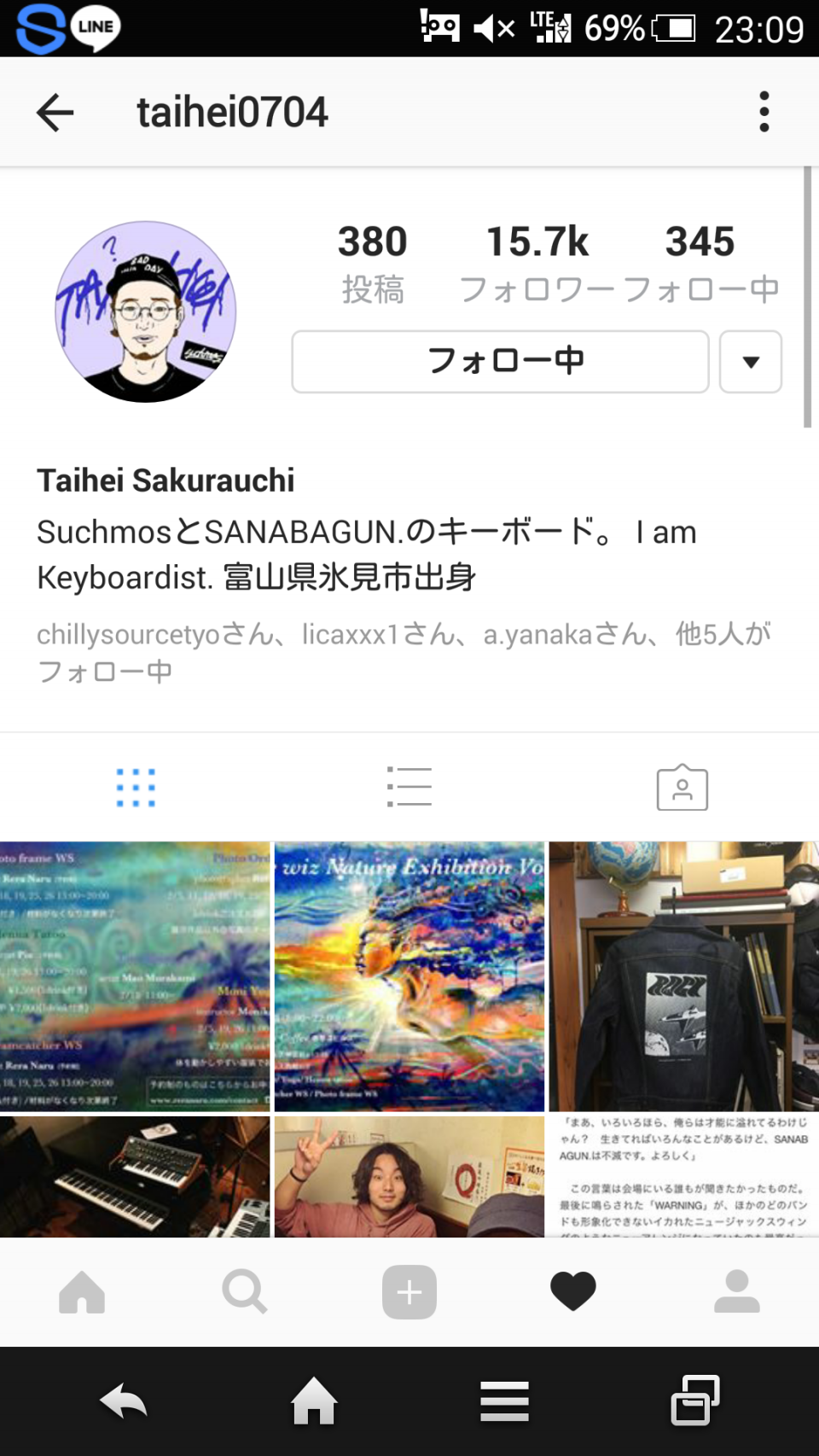Switch to list view tab
This screenshot has height=1456, width=819.
click(x=409, y=787)
